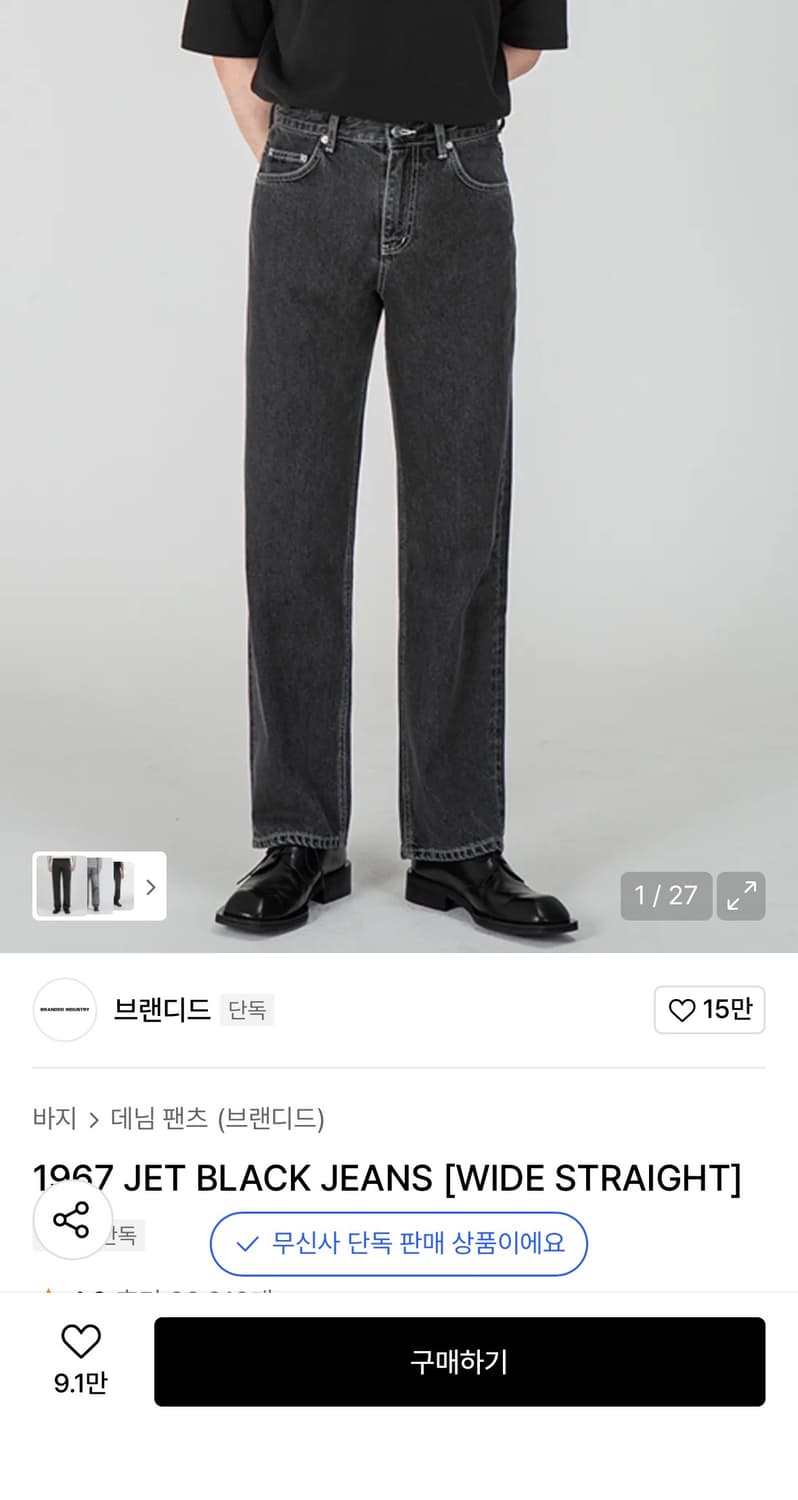Open the breadcrumb chevron after 바지

pos(94,1120)
